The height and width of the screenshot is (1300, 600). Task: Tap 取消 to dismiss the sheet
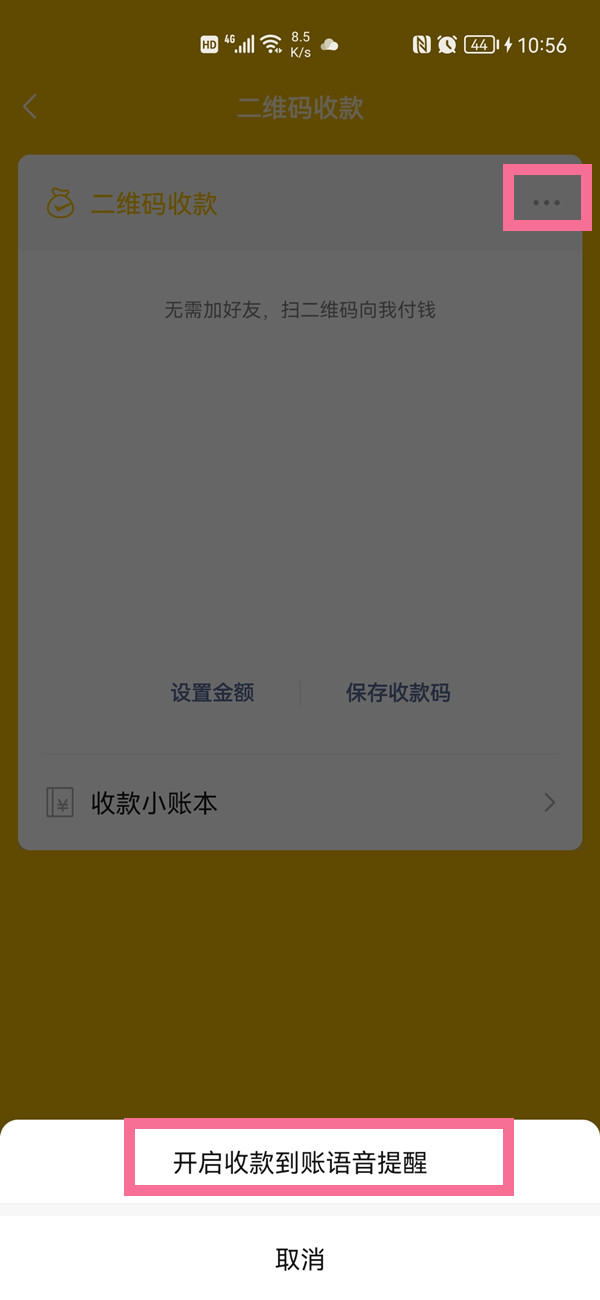pyautogui.click(x=300, y=1259)
